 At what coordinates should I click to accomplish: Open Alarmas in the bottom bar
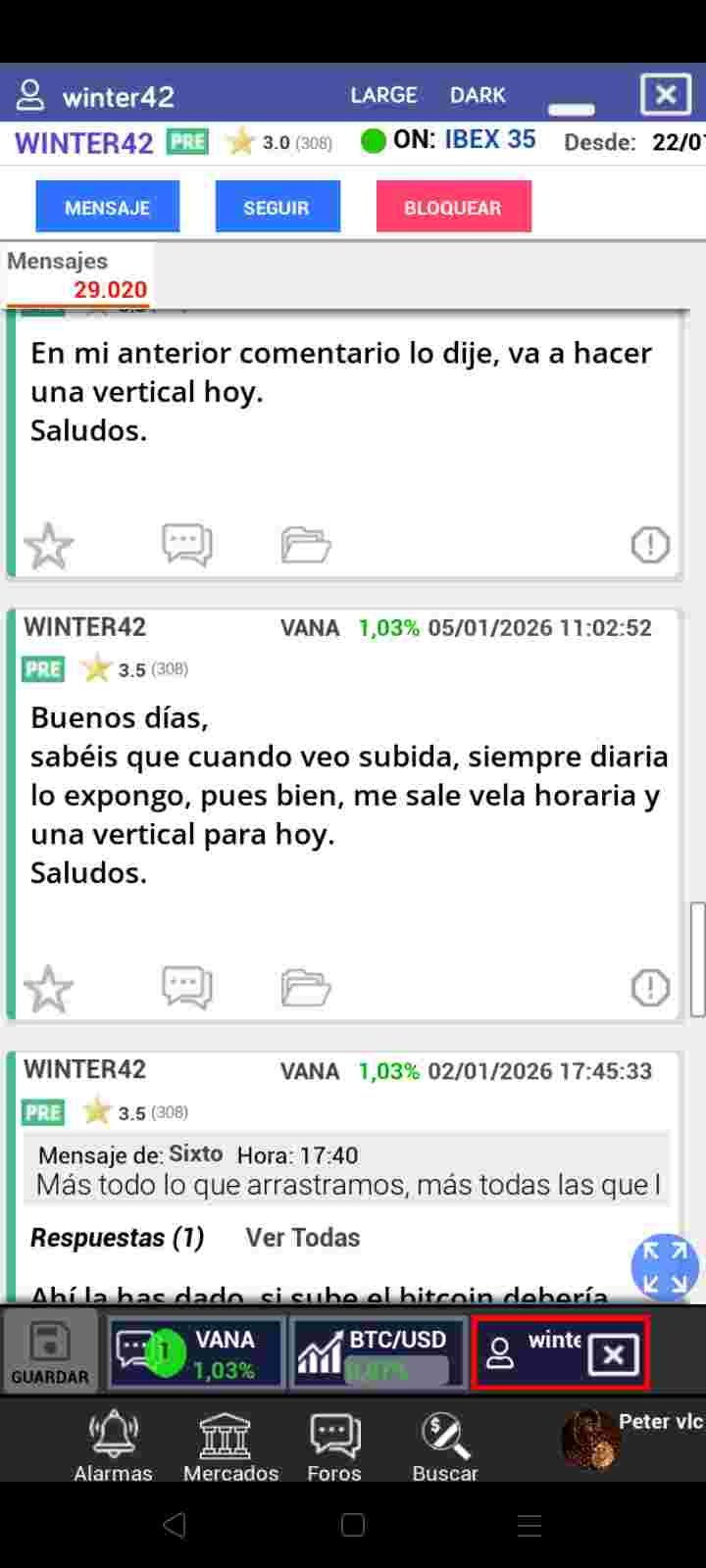coord(113,1447)
